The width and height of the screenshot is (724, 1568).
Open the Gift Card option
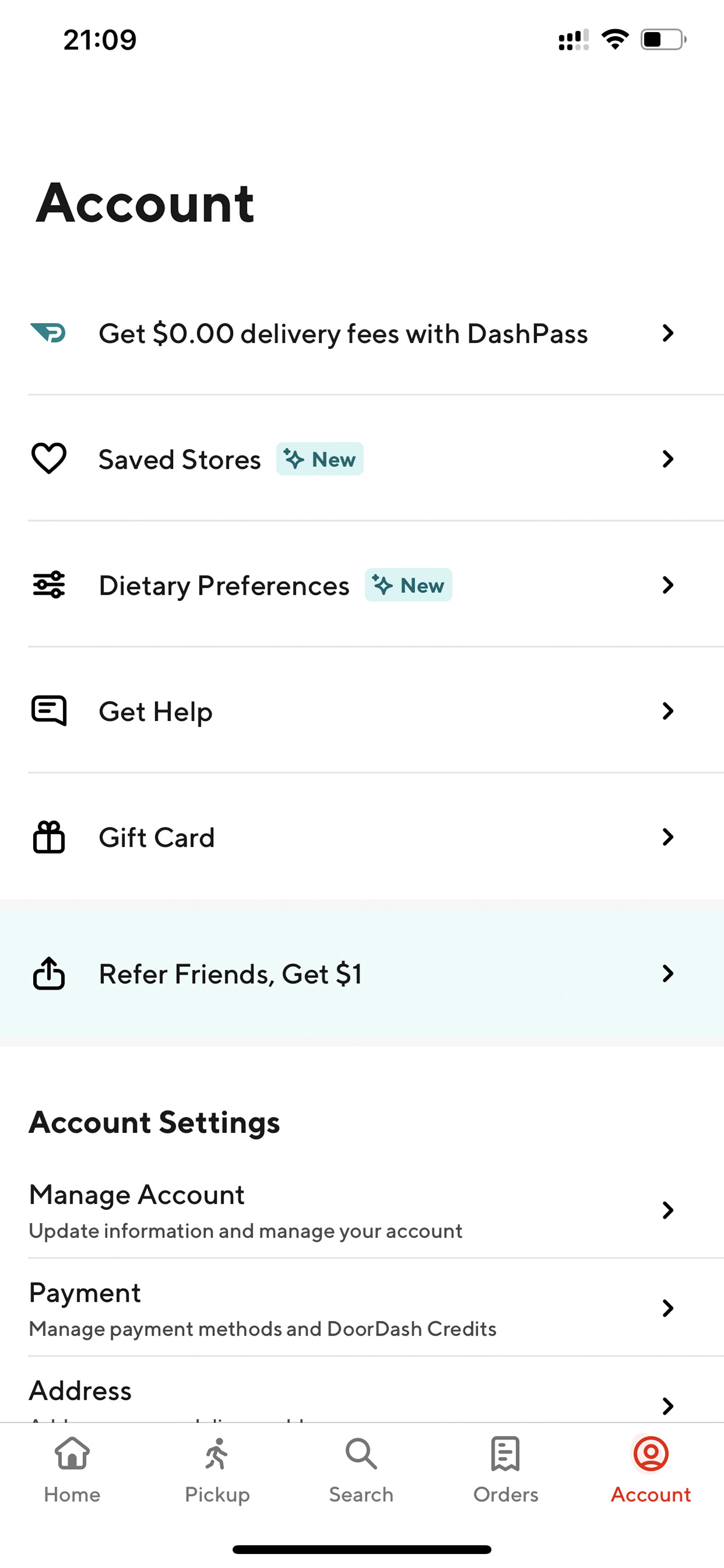click(362, 837)
